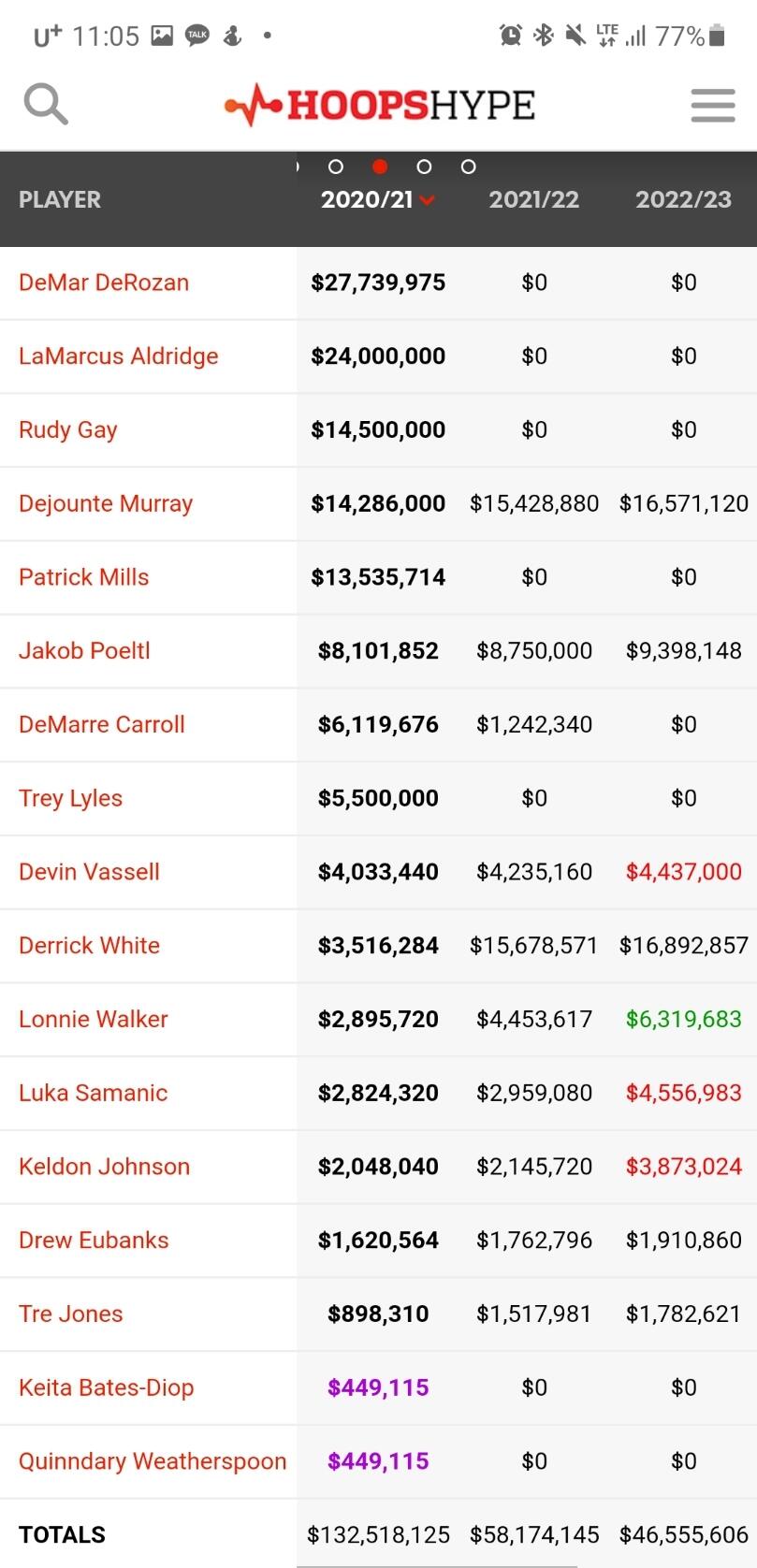Viewport: 757px width, 1568px height.
Task: Open Keldon Johnson's player page
Action: tap(104, 1167)
